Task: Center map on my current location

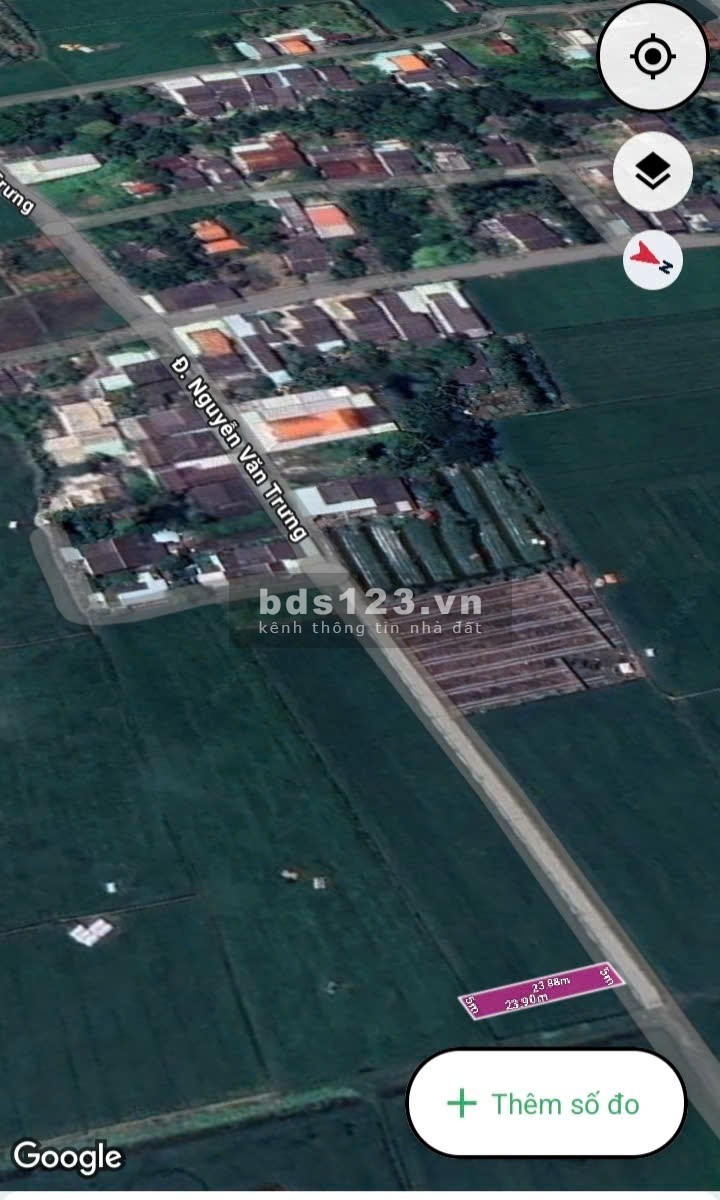Action: 652,56
